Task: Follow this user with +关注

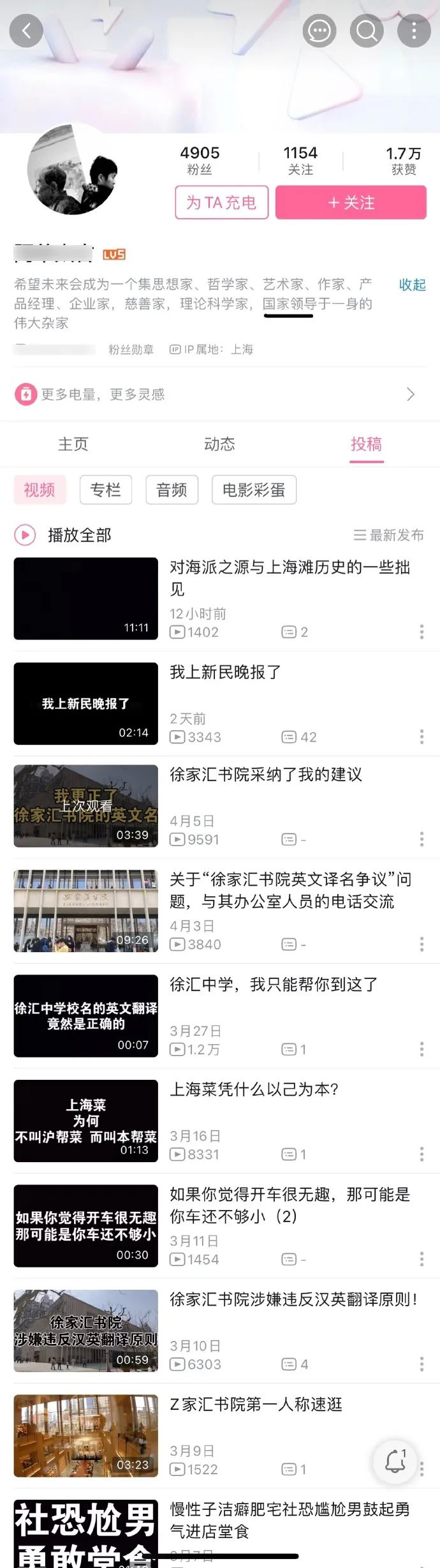Action: pos(351,202)
